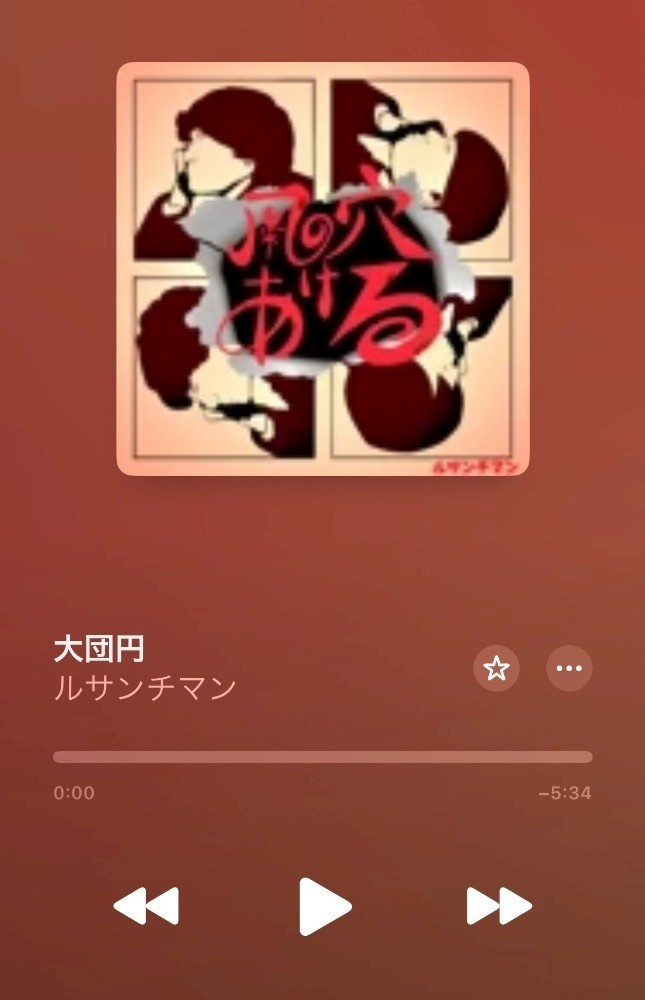Screen dimensions: 645x1000
Task: Favorite this song with the star
Action: pos(496,669)
